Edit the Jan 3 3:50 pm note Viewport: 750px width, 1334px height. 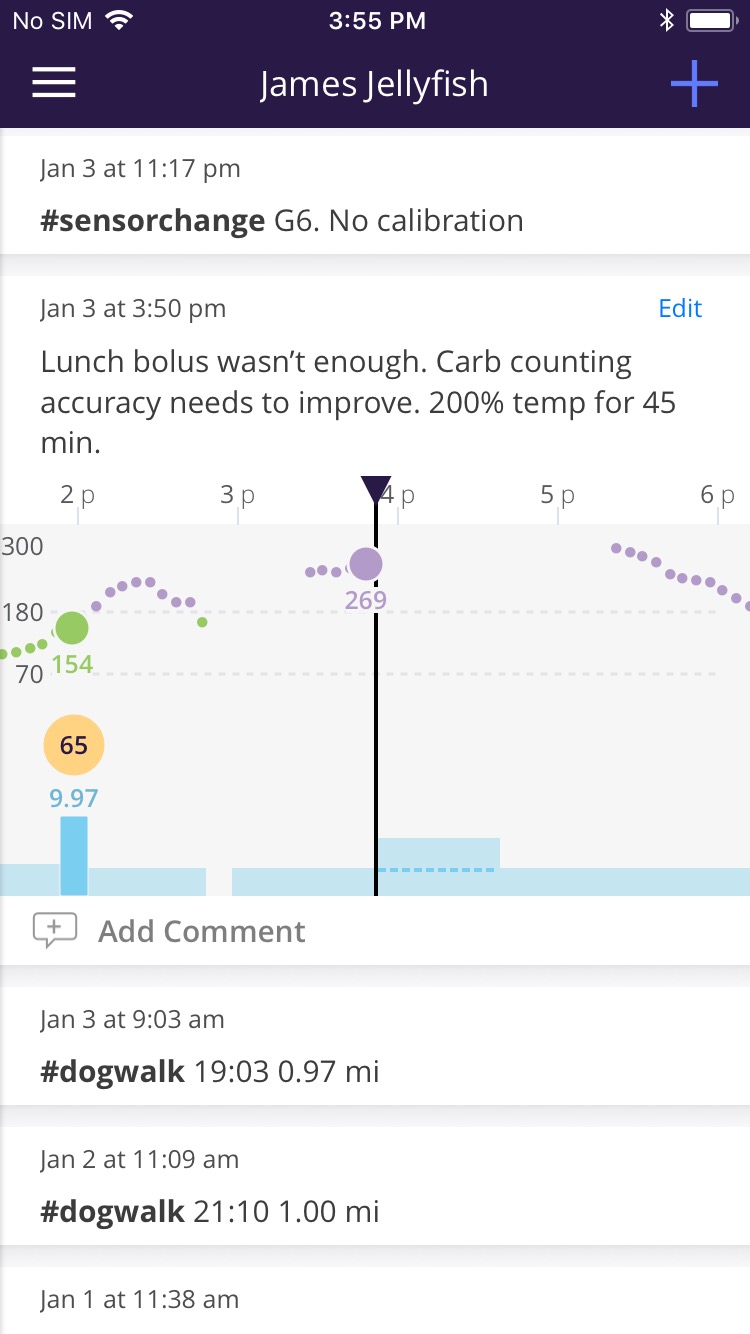(680, 308)
